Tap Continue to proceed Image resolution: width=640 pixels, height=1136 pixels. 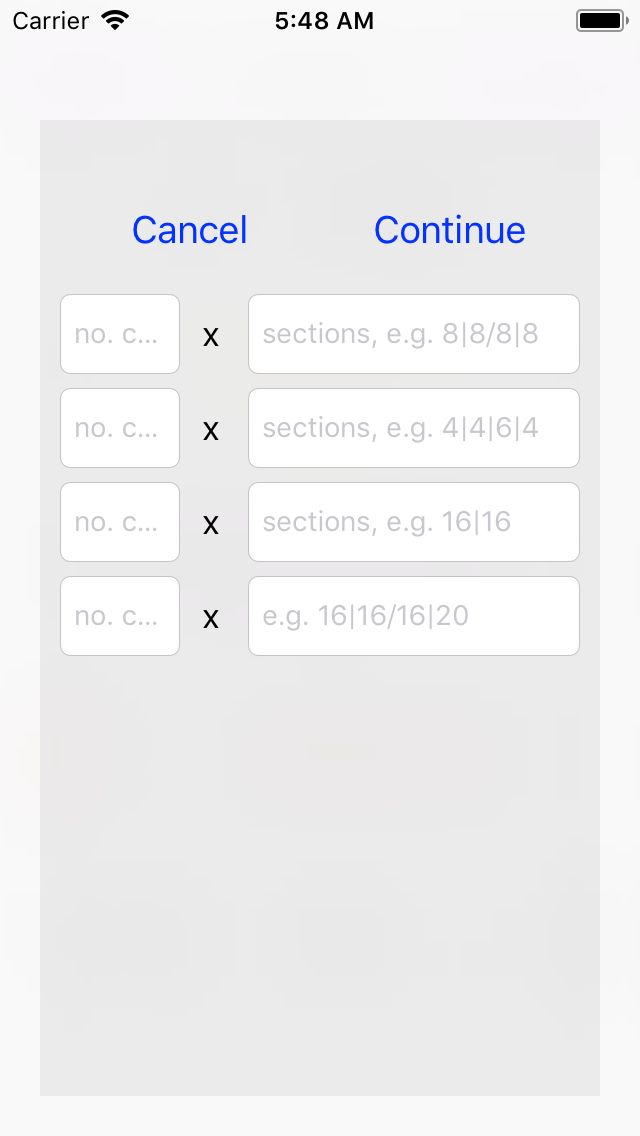(x=449, y=230)
